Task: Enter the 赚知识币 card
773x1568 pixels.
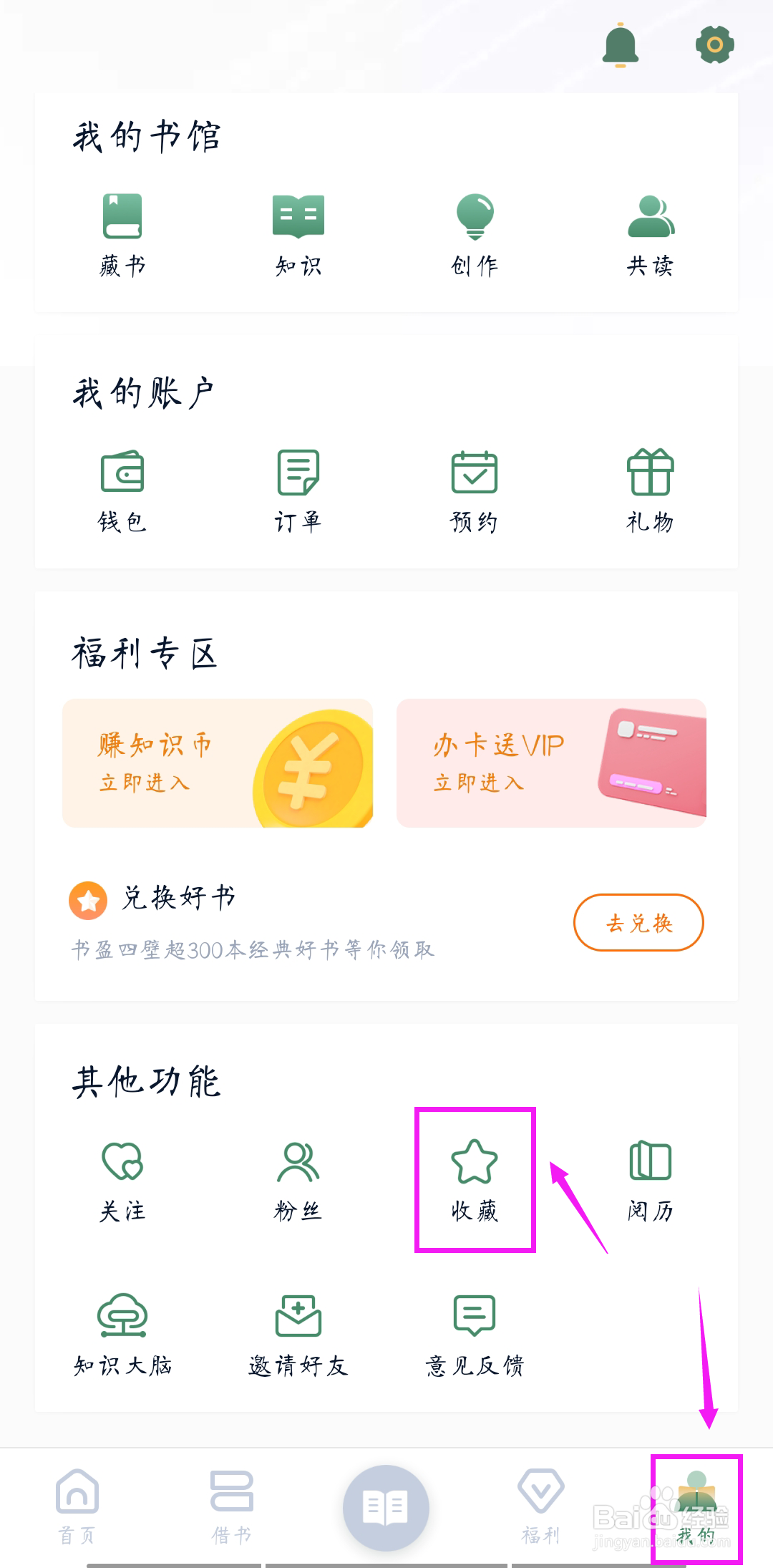Action: 218,763
